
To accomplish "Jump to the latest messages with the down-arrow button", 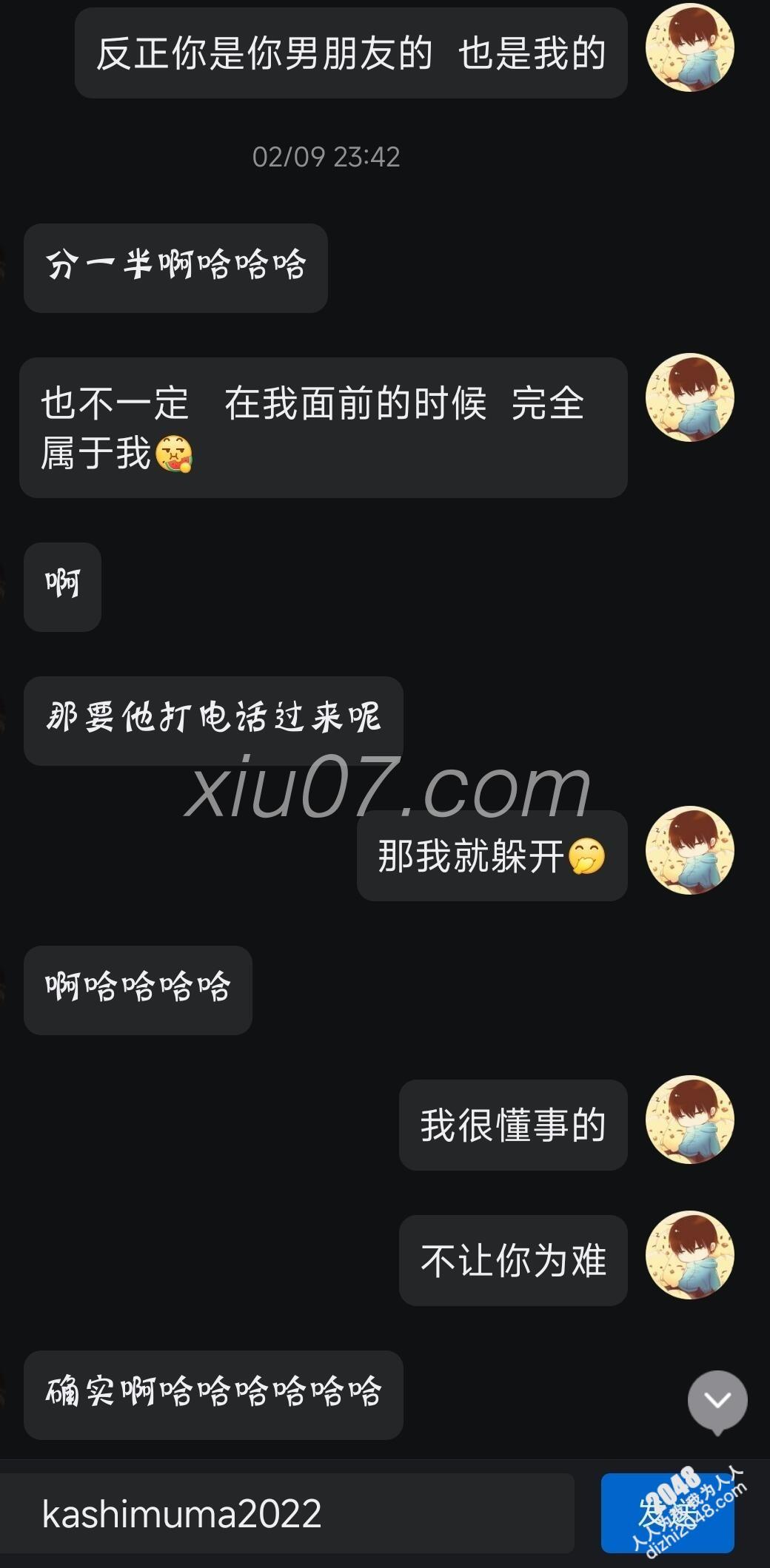I will point(717,1399).
